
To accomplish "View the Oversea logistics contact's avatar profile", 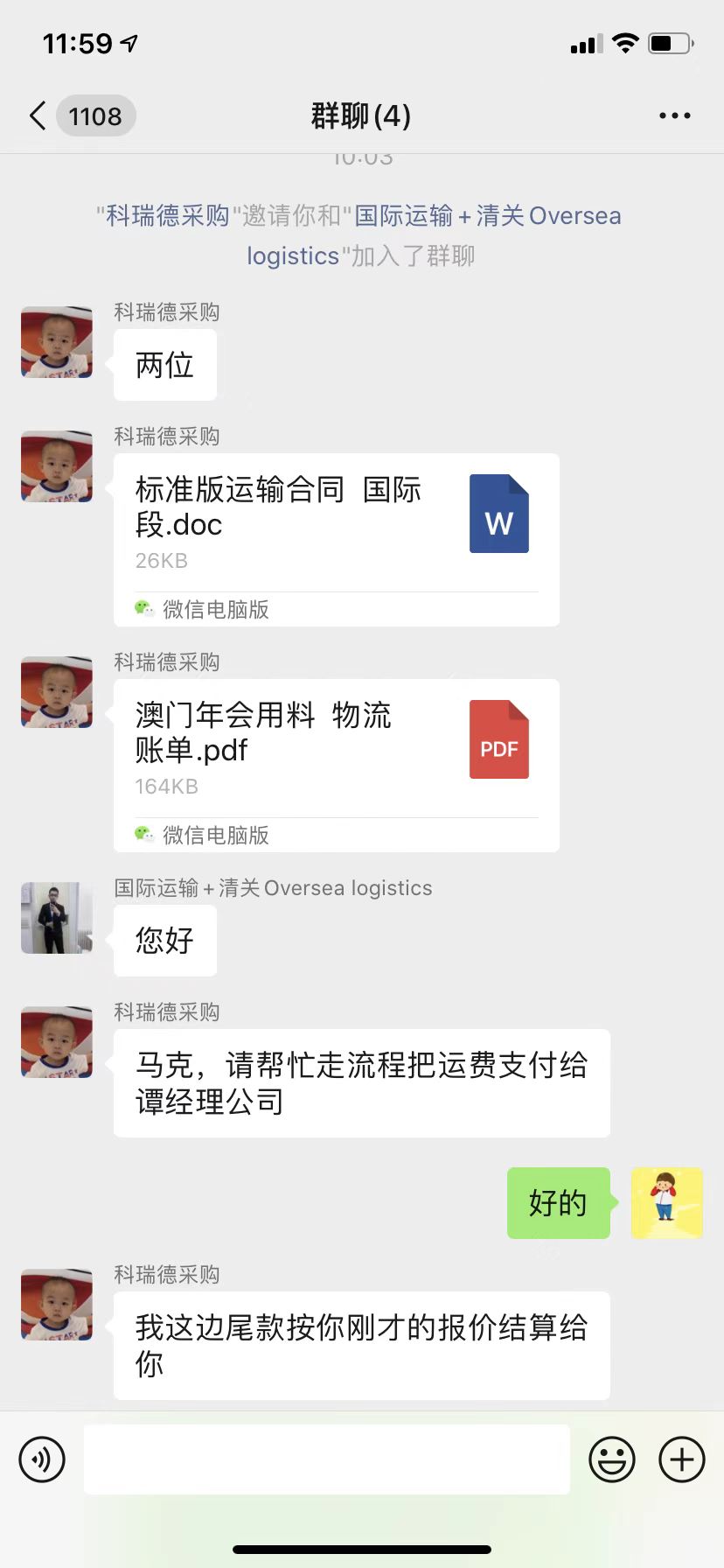I will (57, 918).
